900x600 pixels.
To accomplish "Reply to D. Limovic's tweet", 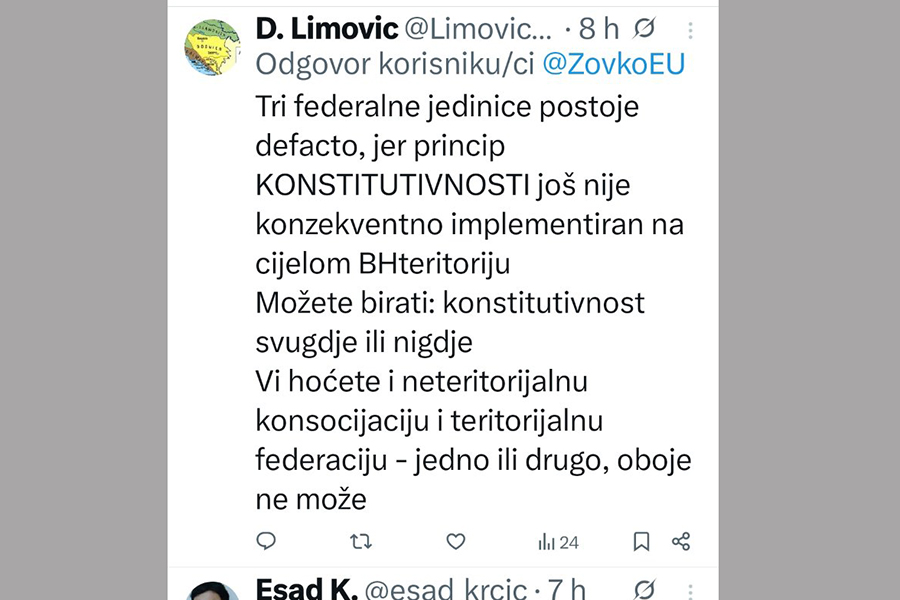I will (266, 542).
